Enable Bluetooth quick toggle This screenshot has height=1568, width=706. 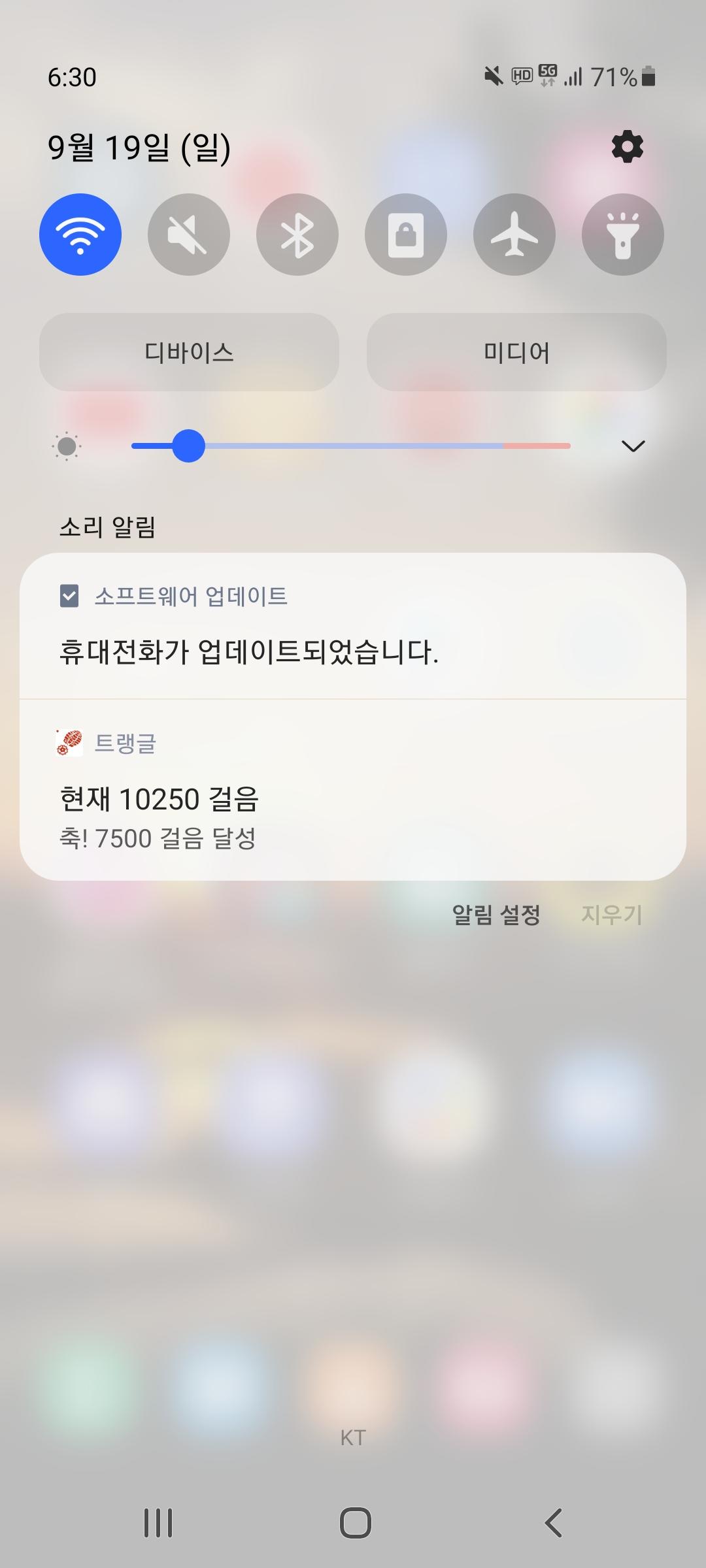point(297,235)
